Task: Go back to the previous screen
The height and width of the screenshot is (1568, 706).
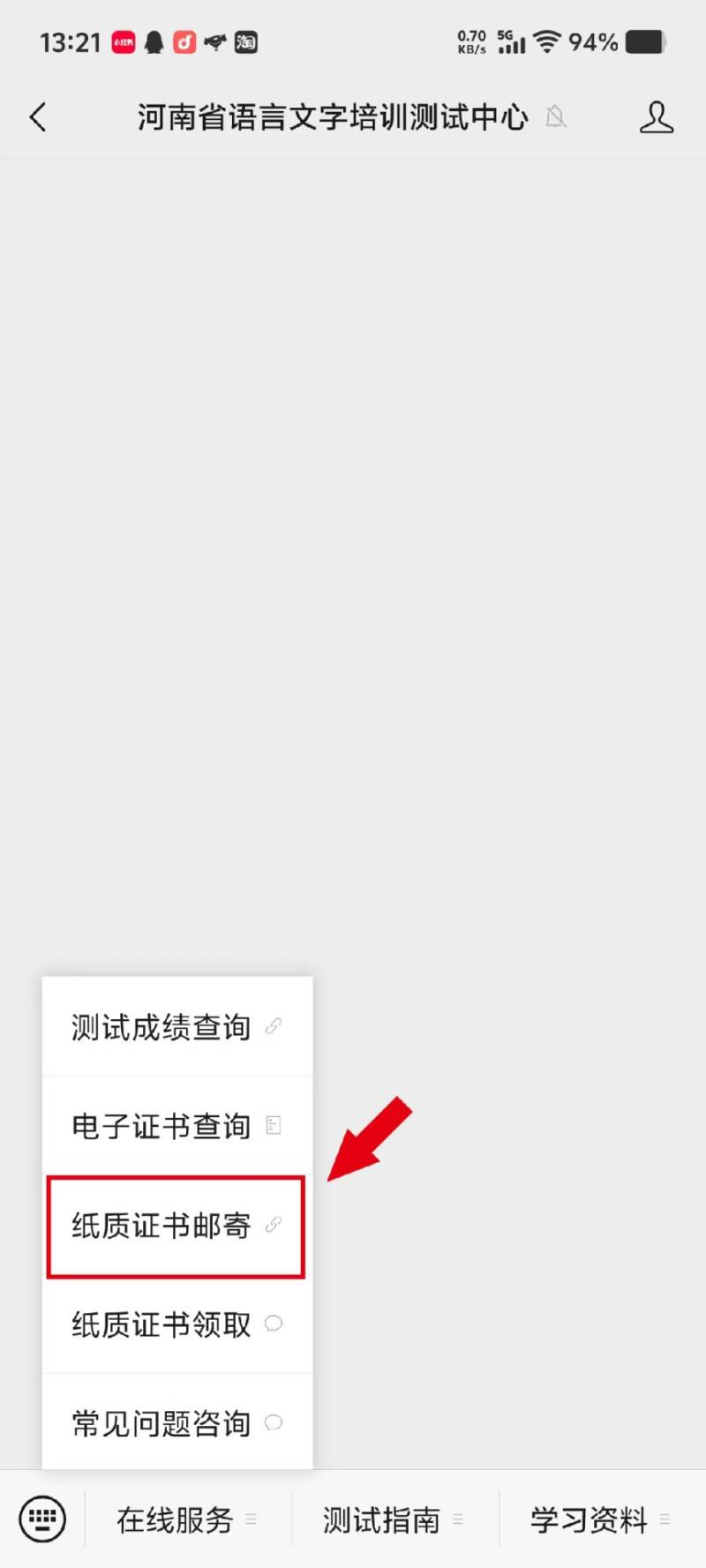Action: pyautogui.click(x=38, y=116)
